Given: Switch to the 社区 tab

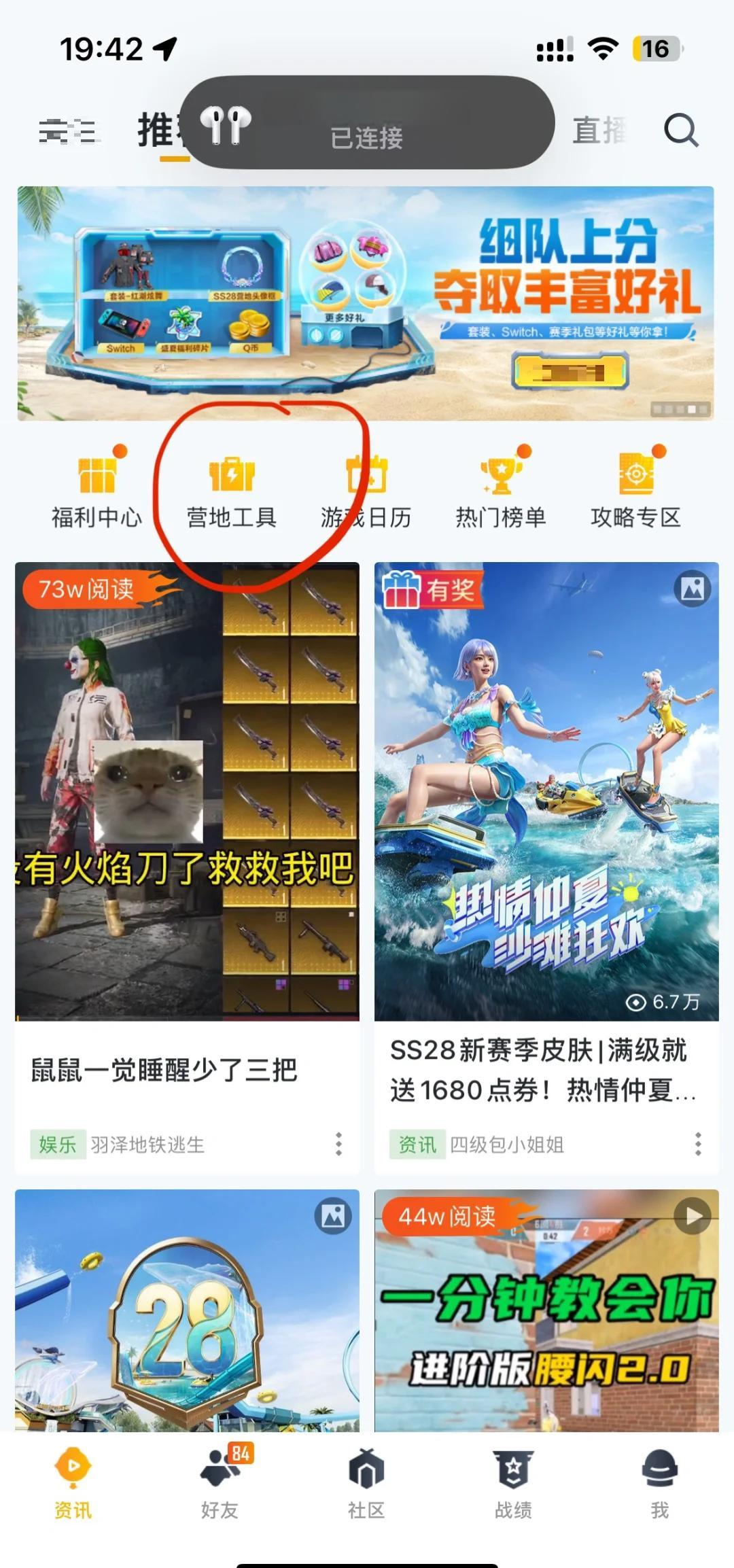Looking at the screenshot, I should pos(366,1482).
